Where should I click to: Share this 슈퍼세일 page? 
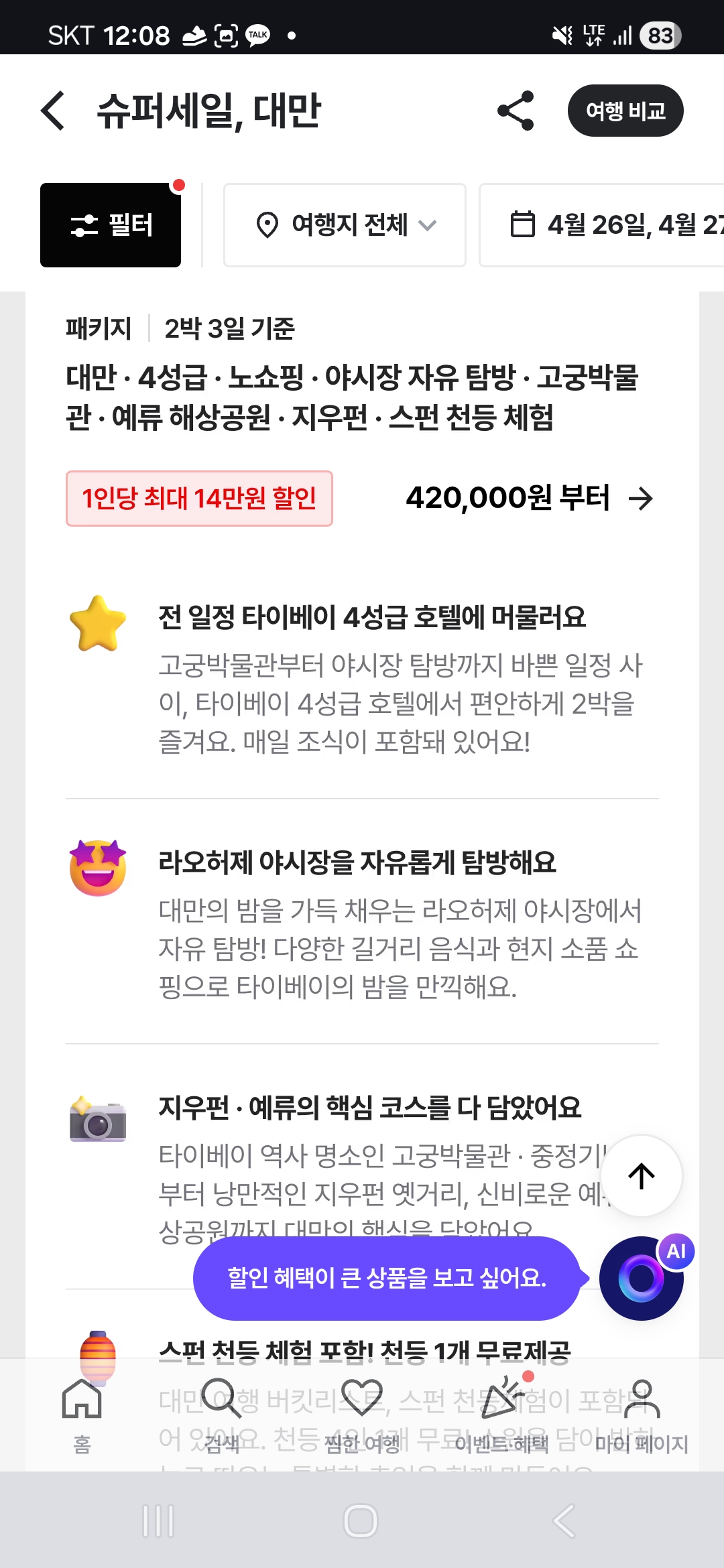point(516,111)
